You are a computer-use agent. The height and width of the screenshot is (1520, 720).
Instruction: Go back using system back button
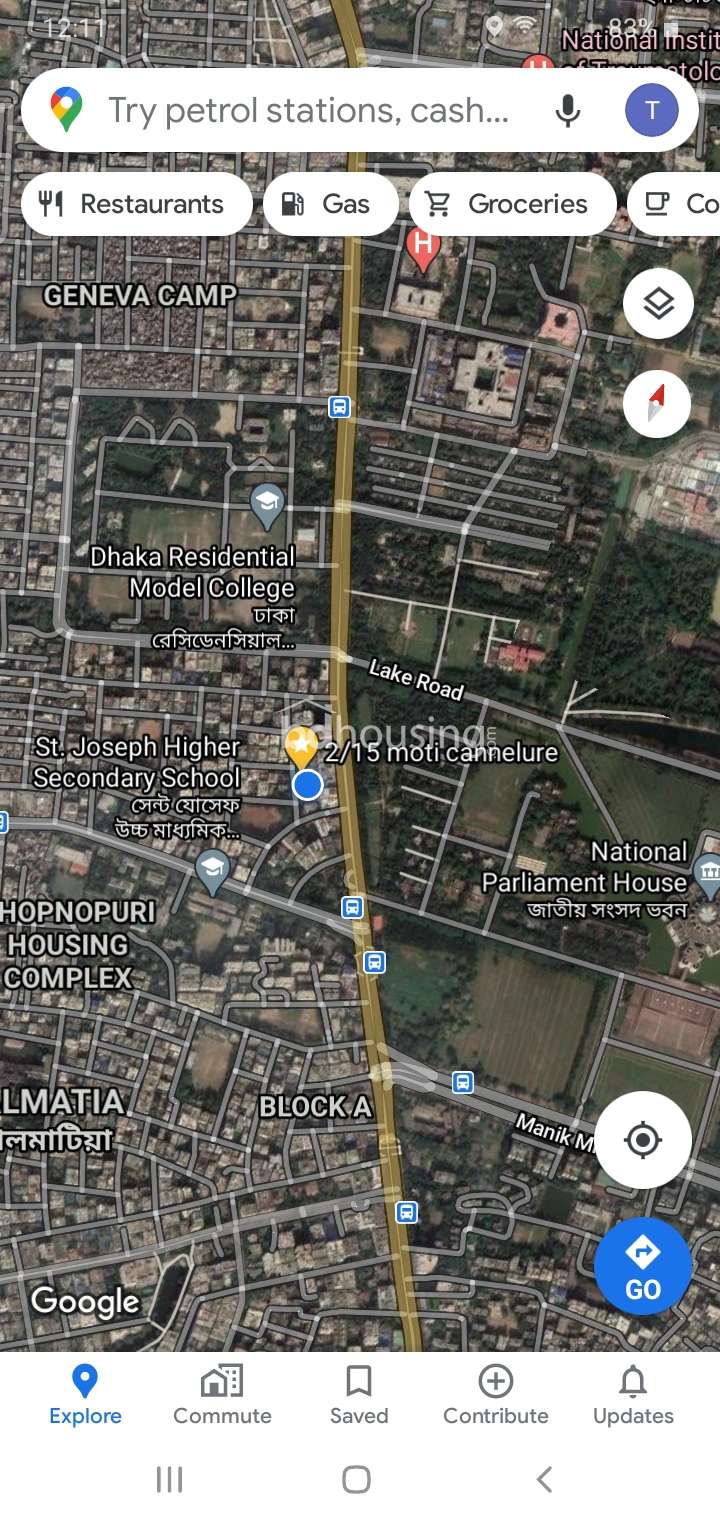point(544,1479)
